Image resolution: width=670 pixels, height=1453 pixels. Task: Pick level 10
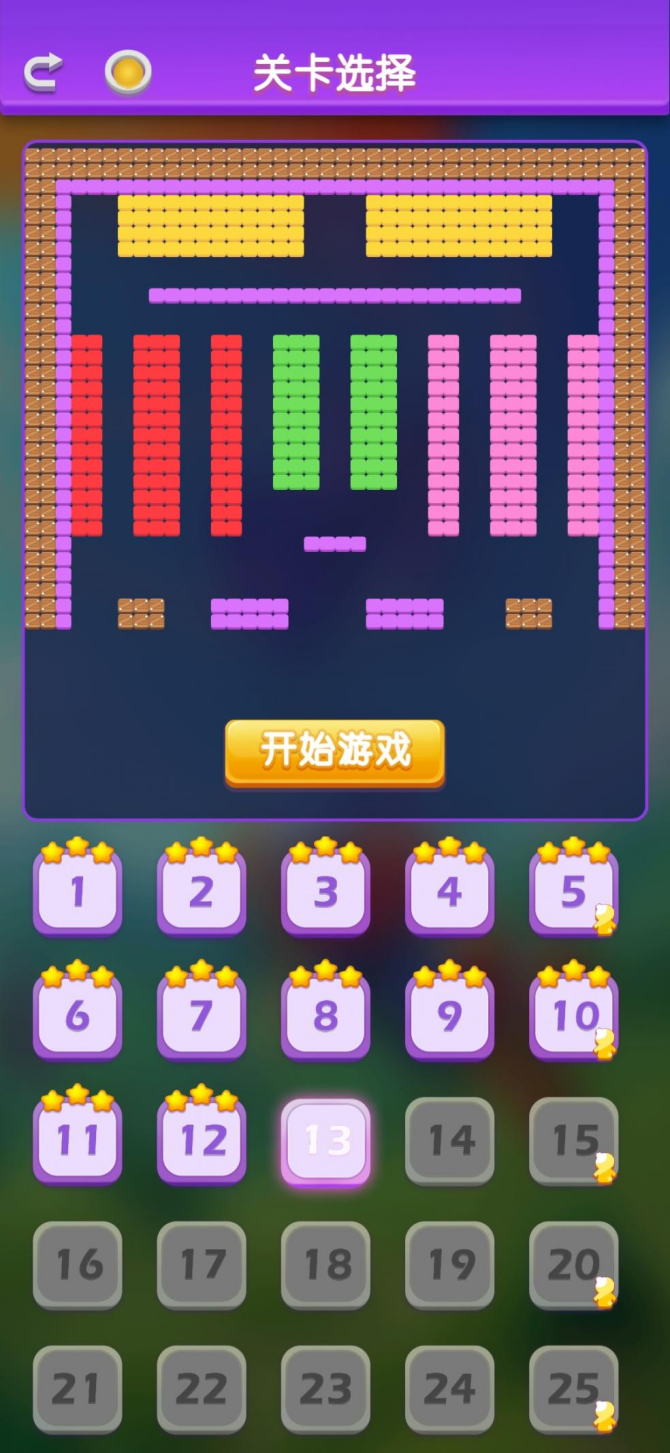tap(574, 1015)
